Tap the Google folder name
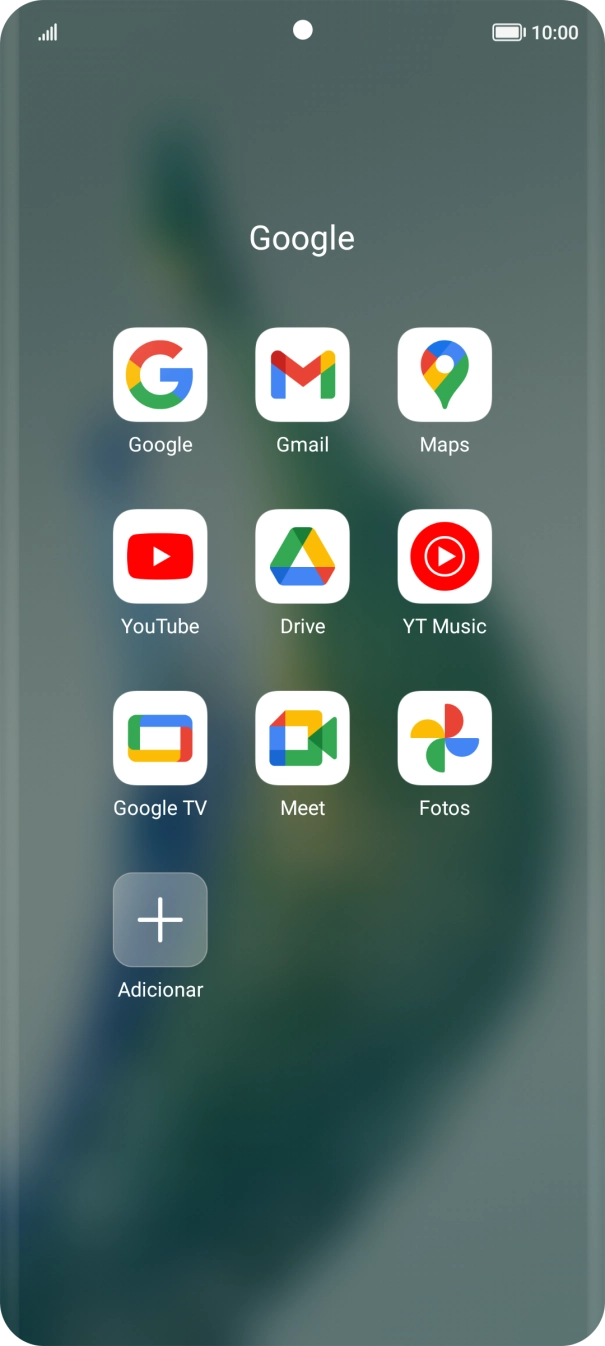 302,238
